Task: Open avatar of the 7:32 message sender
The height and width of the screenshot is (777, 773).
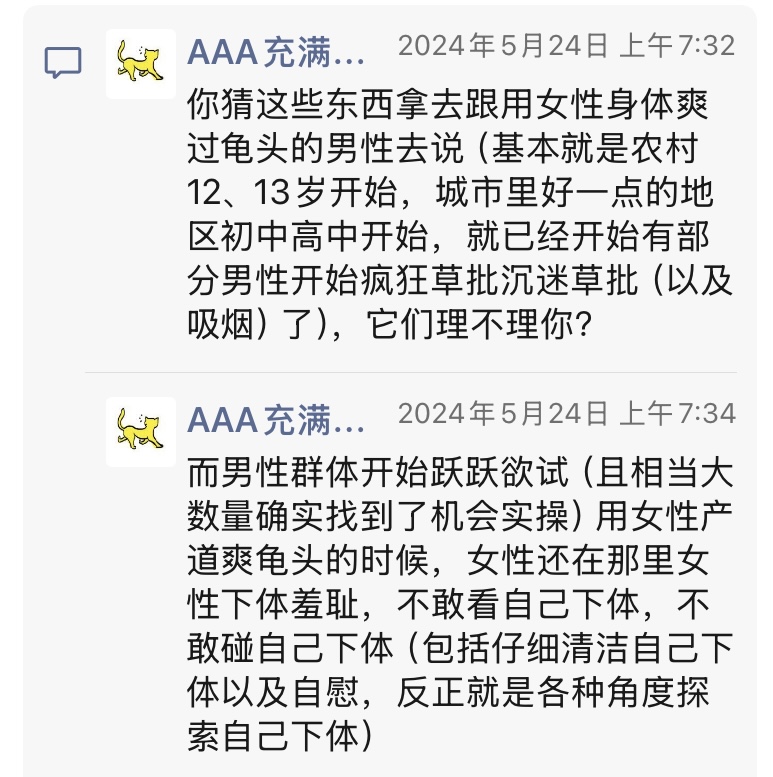Action: click(x=141, y=63)
